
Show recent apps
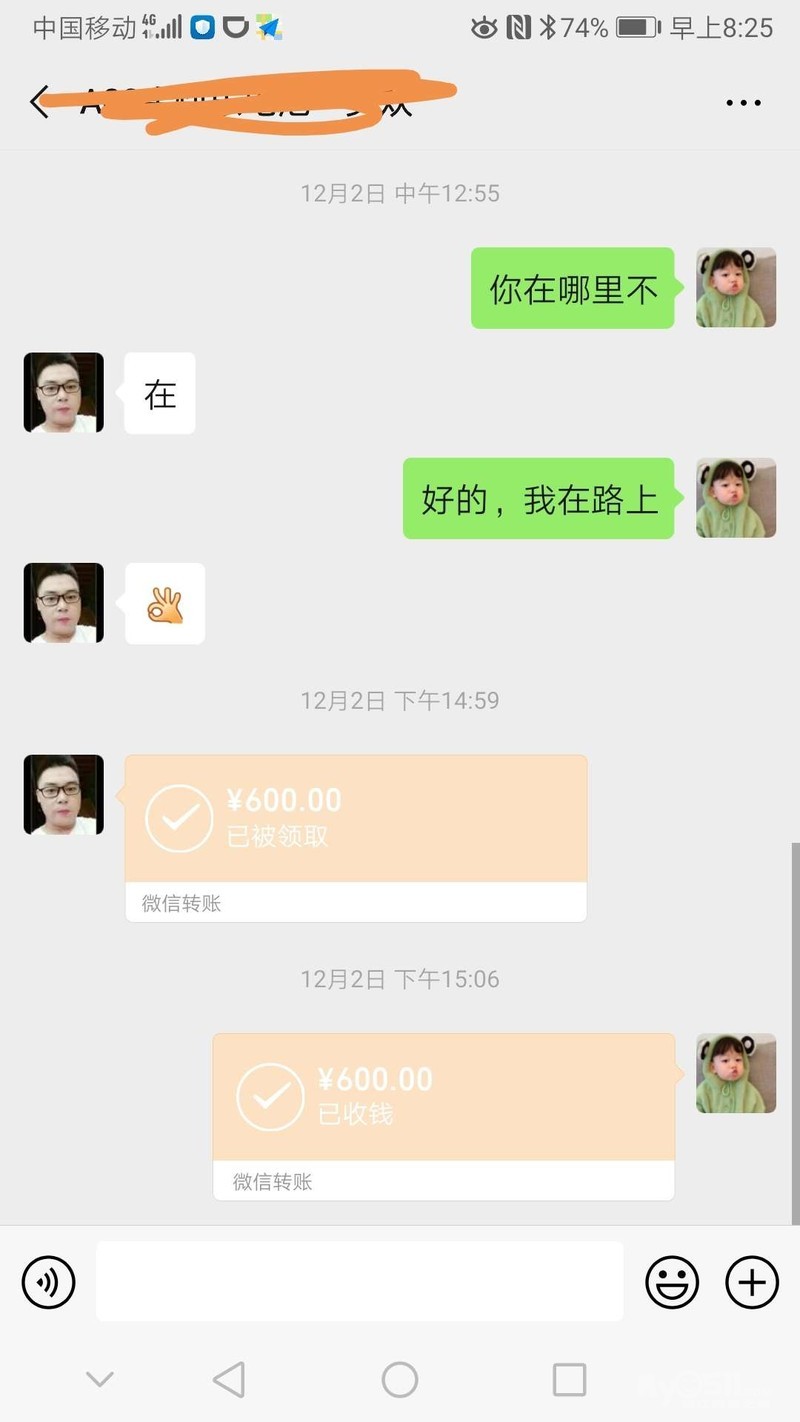tap(569, 1380)
